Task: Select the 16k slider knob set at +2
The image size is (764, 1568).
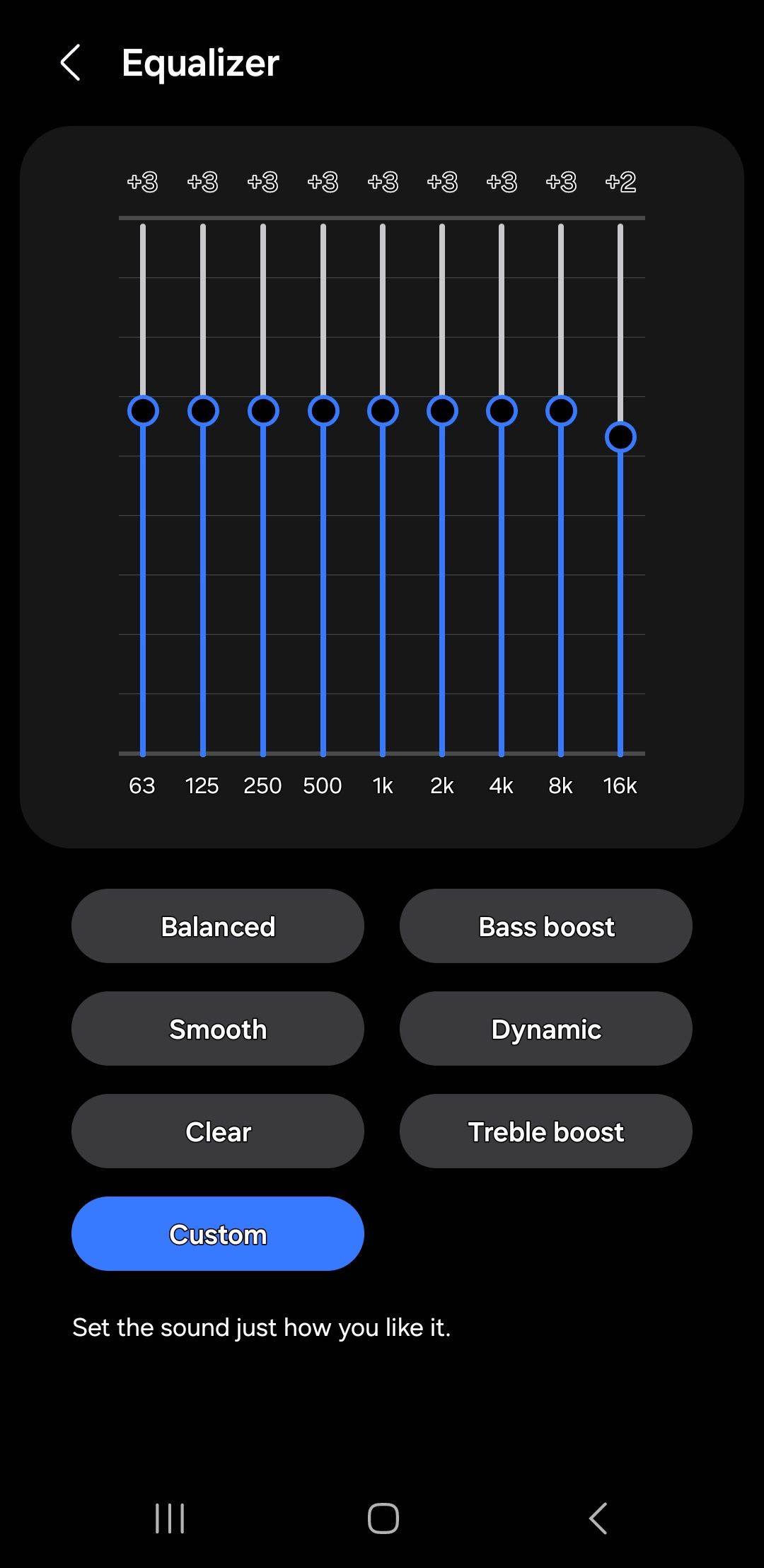Action: tap(620, 437)
